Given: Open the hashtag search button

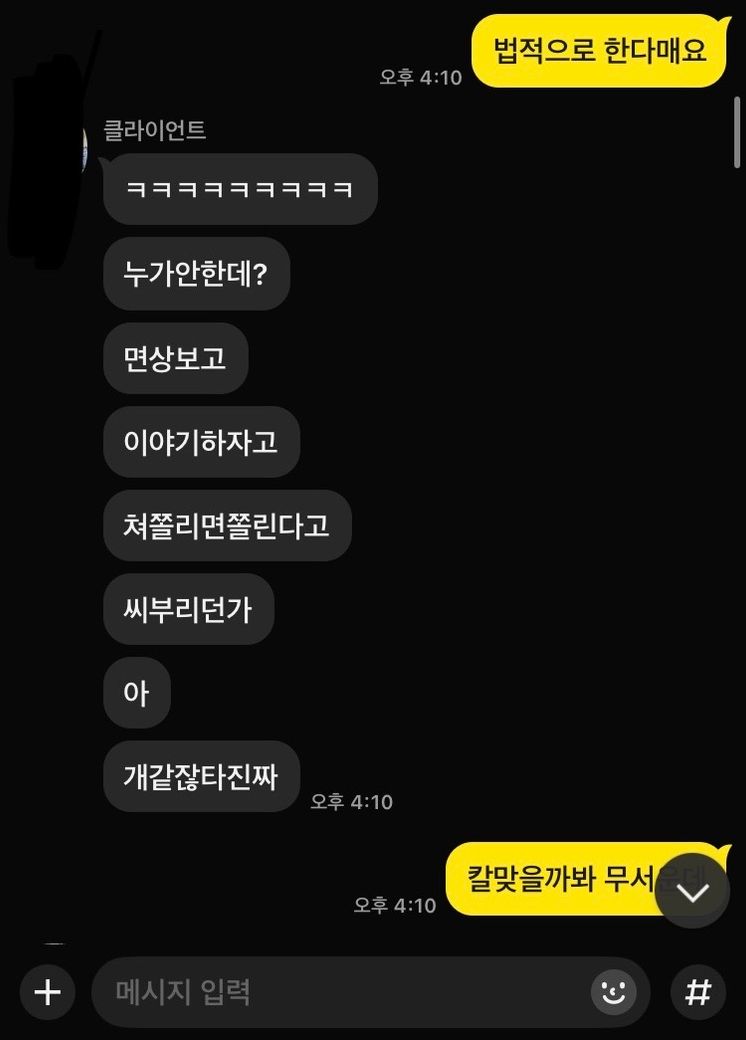Looking at the screenshot, I should (697, 992).
